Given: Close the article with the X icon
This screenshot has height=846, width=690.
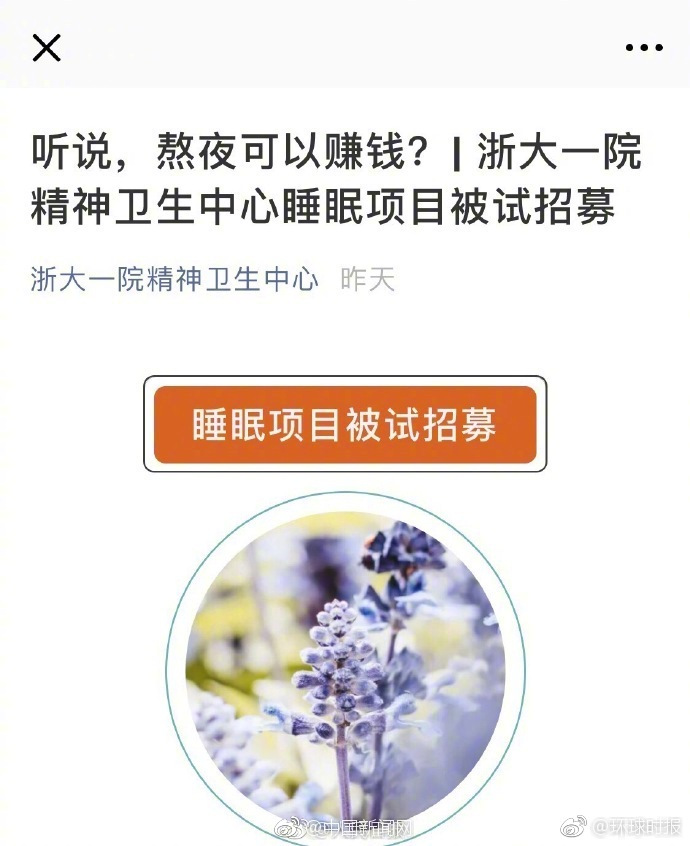Looking at the screenshot, I should click(x=47, y=47).
